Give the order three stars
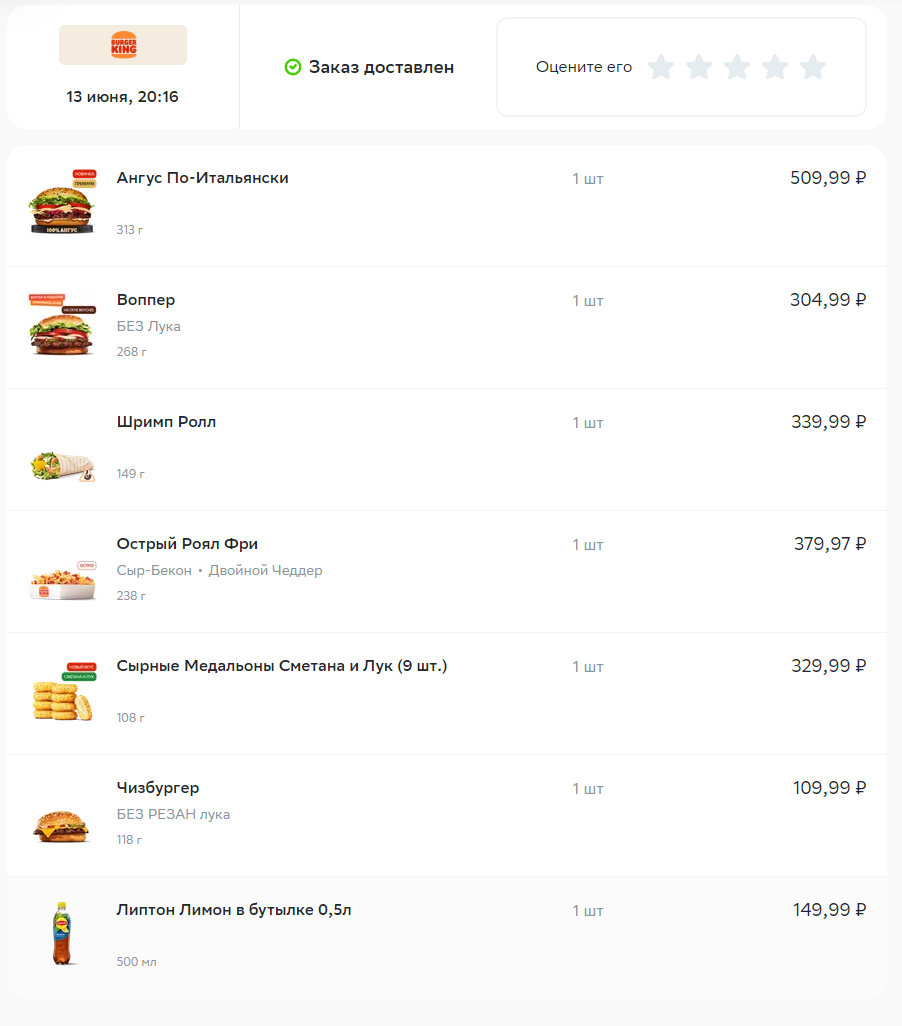 pos(737,67)
